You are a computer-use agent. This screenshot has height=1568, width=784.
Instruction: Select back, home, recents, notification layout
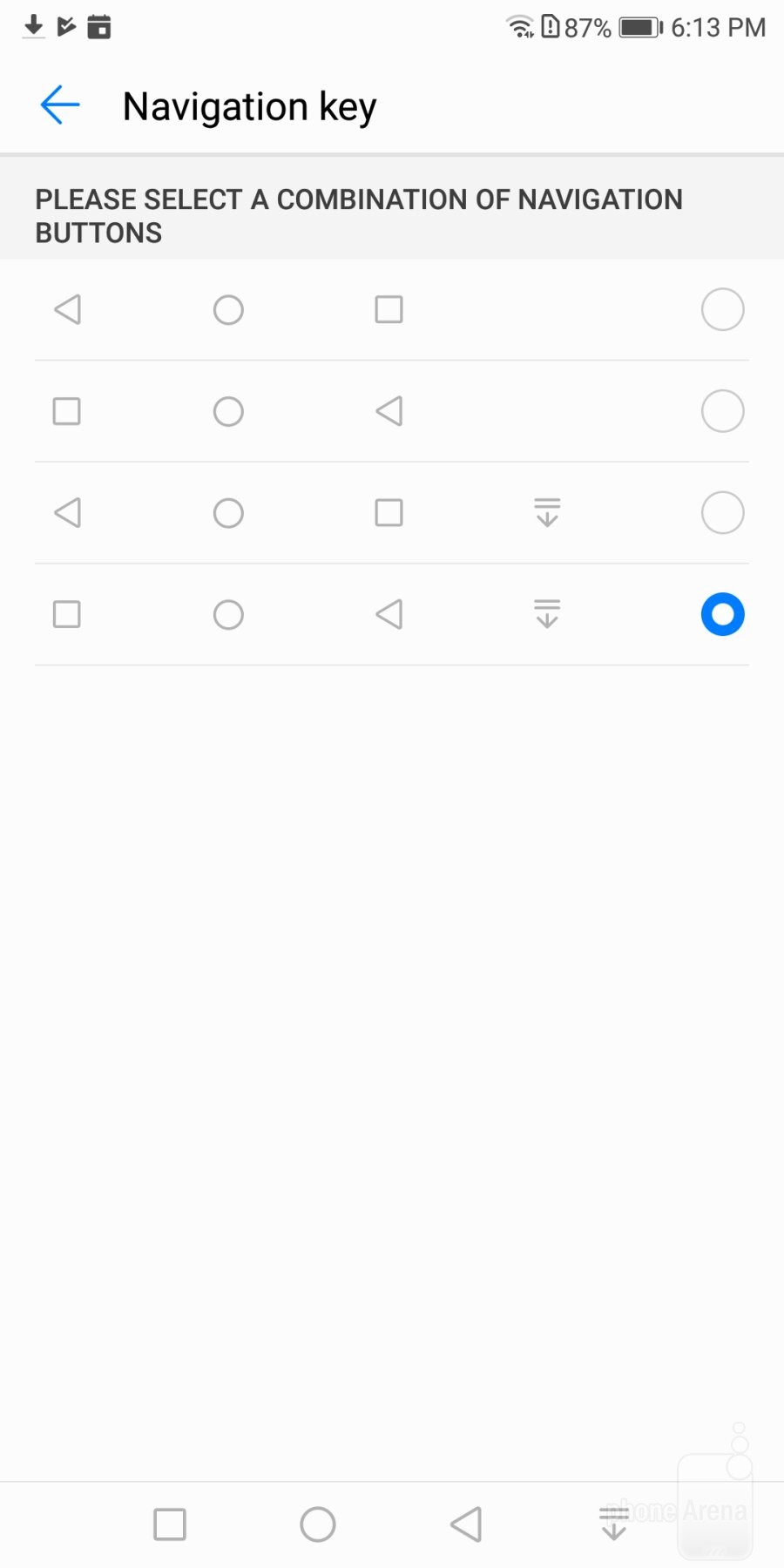(x=722, y=513)
